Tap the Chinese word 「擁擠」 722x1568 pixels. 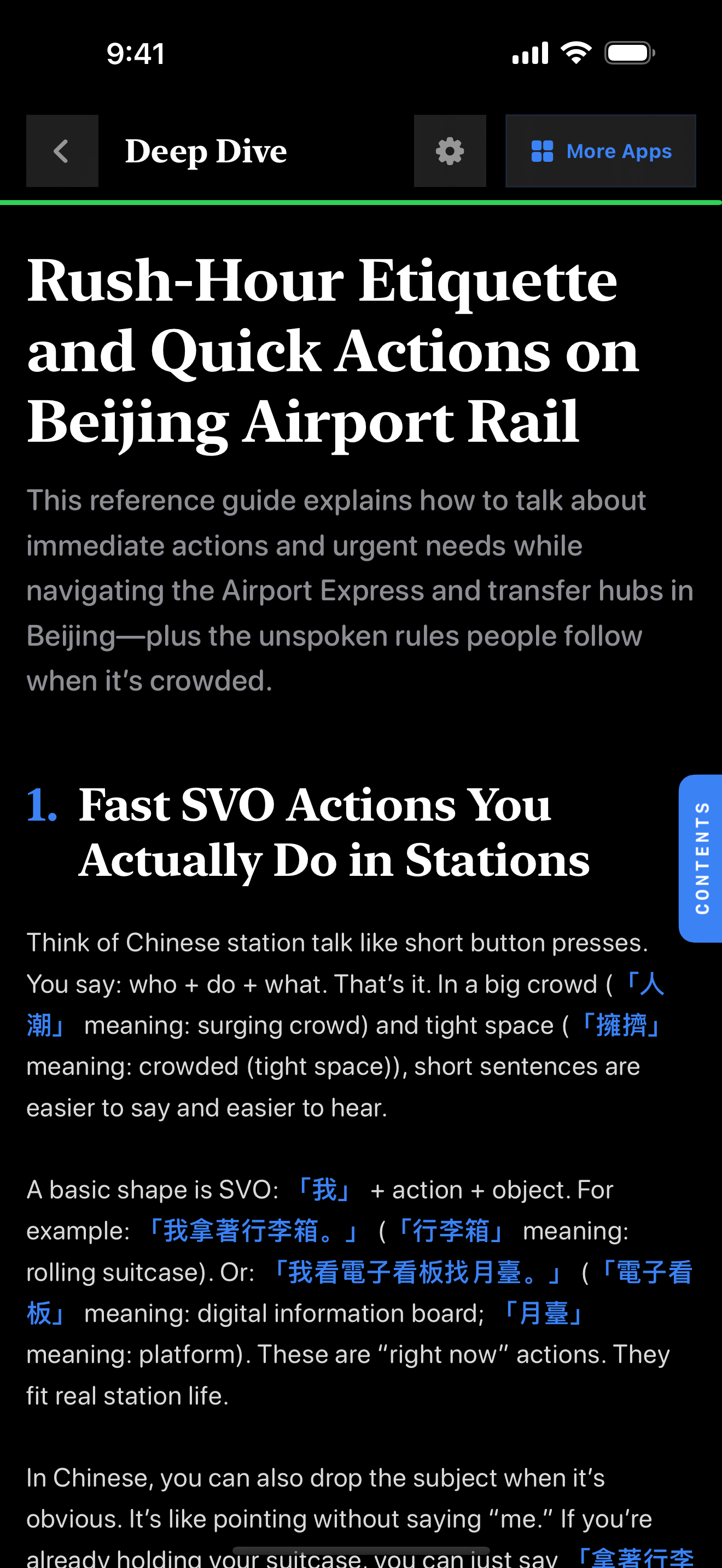[x=620, y=1026]
